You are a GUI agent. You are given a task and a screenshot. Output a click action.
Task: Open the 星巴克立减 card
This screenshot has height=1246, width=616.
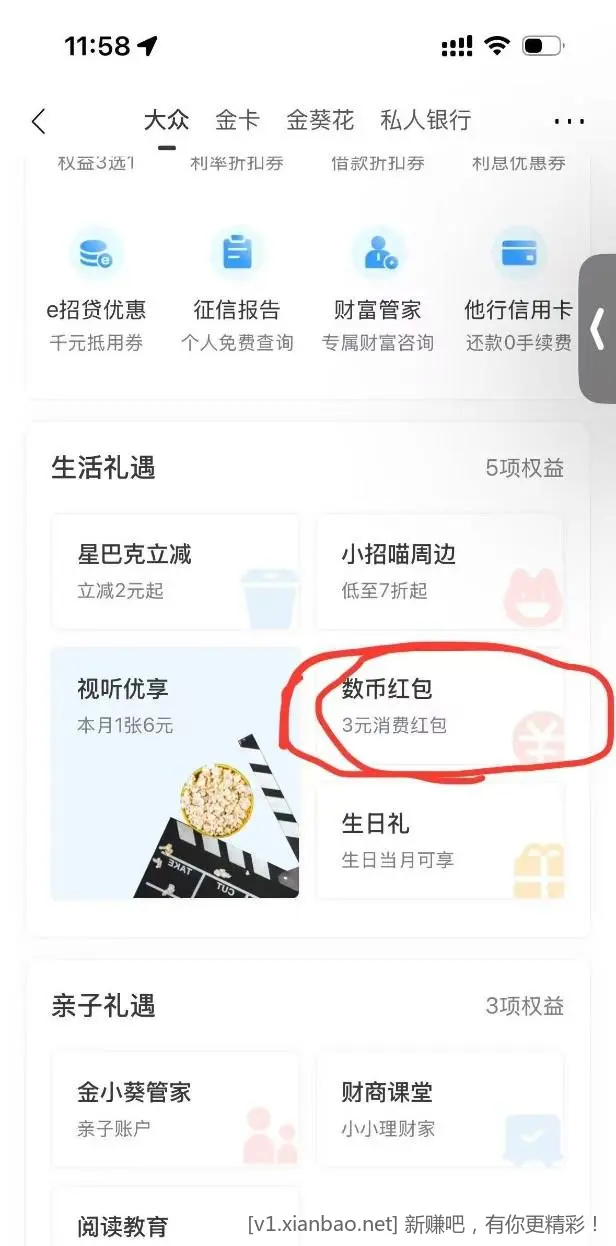(x=175, y=572)
